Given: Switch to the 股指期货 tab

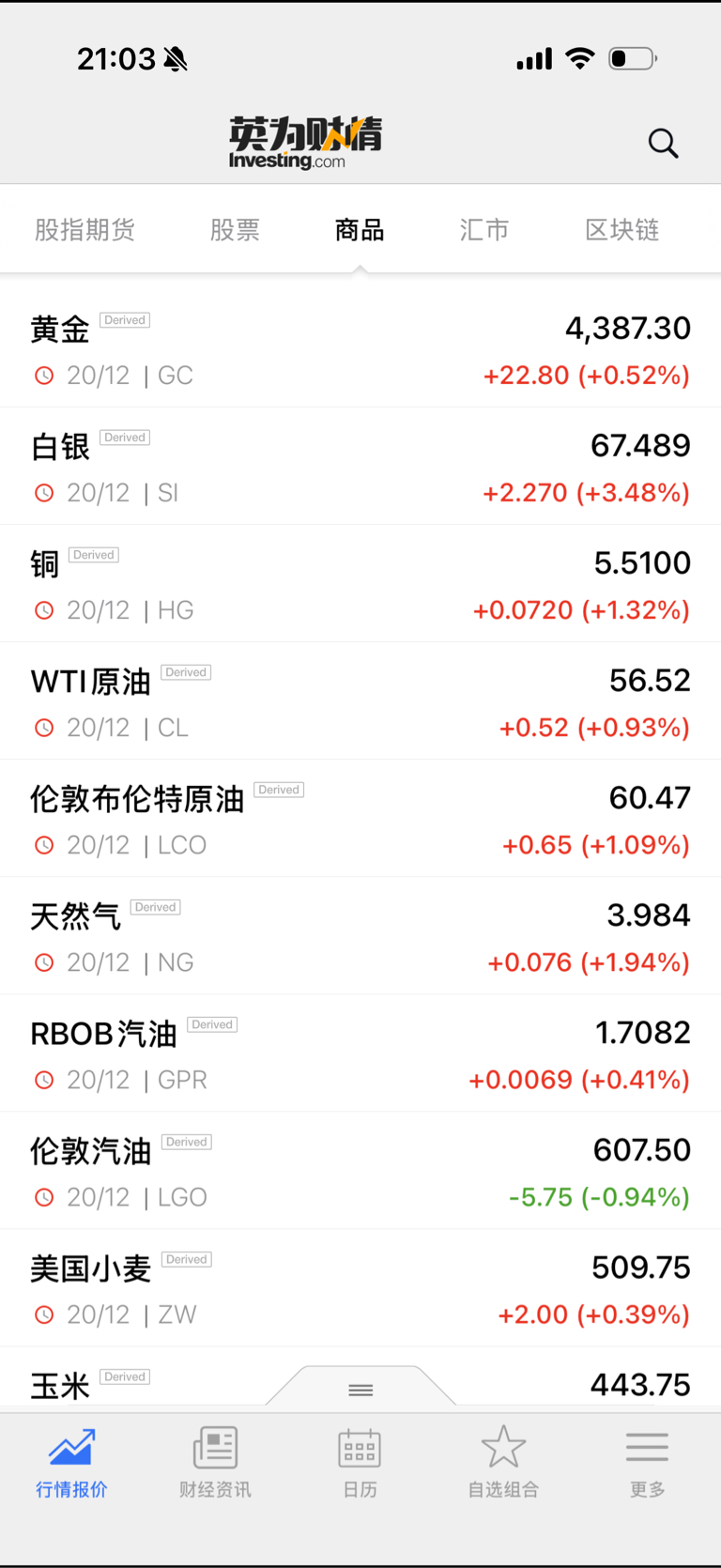Looking at the screenshot, I should [x=84, y=230].
